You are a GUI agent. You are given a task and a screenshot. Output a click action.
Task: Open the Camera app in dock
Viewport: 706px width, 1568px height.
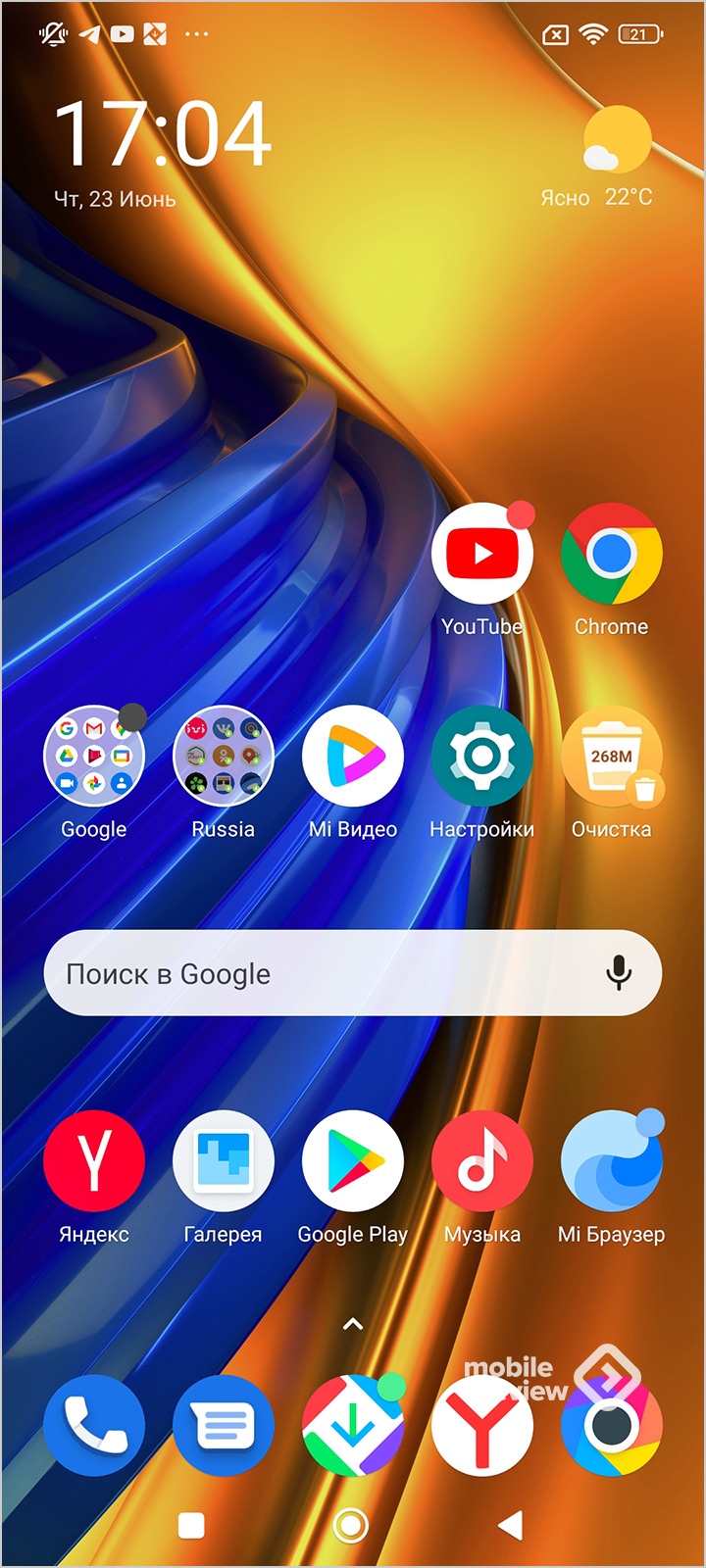click(x=612, y=1426)
